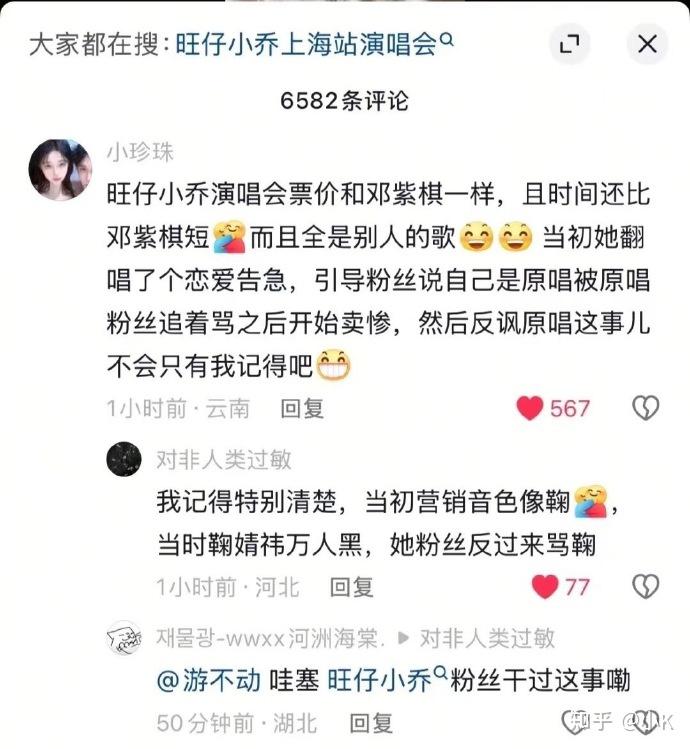The height and width of the screenshot is (749, 690).
Task: Open the @游不动 mention
Action: click(x=208, y=680)
